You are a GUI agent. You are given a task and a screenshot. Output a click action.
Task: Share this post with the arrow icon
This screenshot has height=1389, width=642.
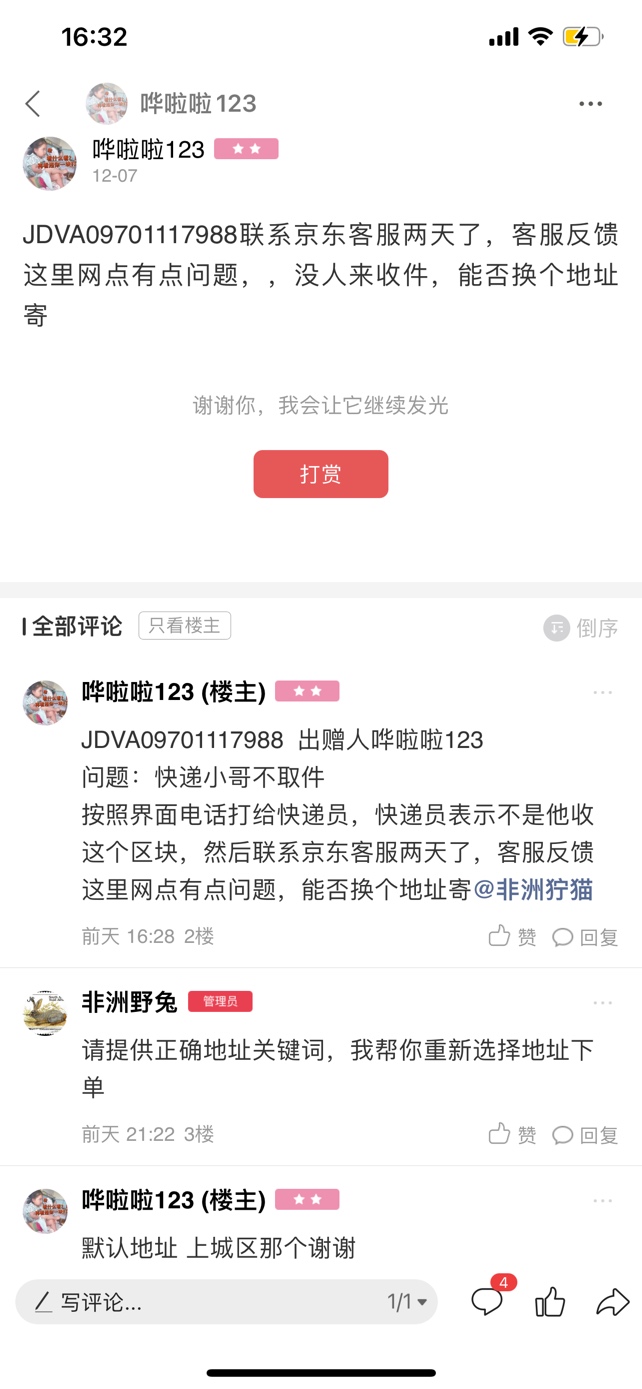point(612,1301)
